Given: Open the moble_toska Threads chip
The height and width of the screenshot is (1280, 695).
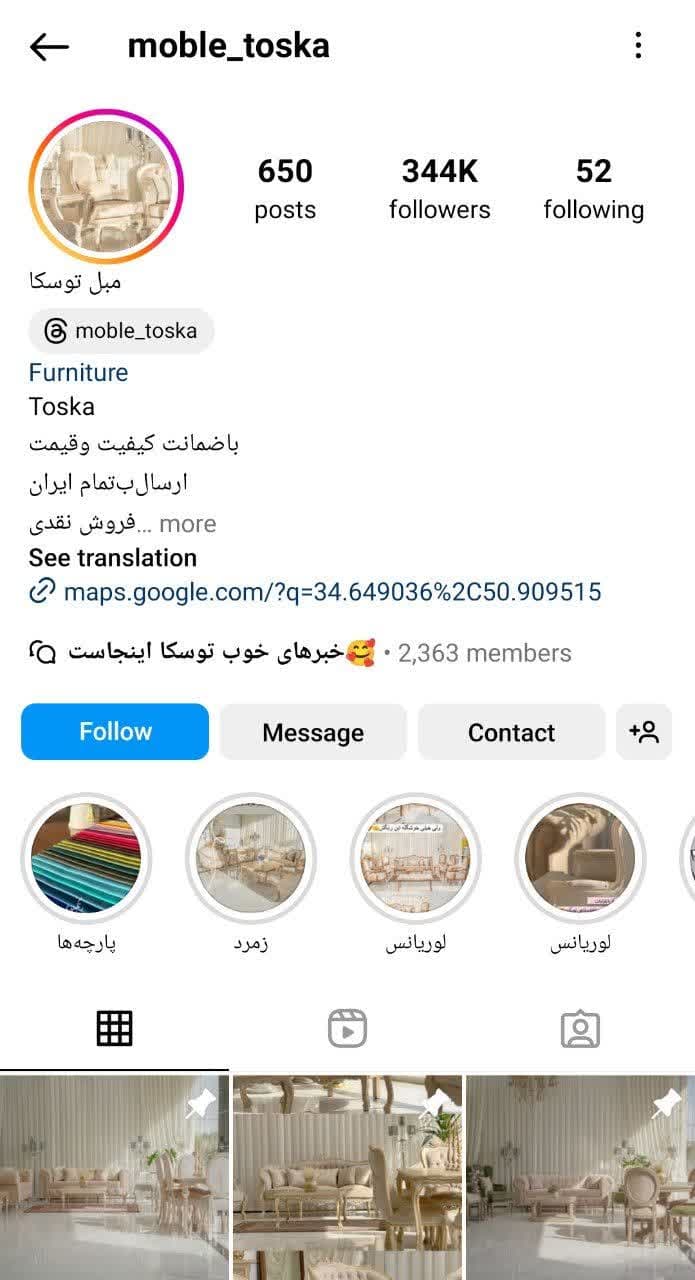Looking at the screenshot, I should click(x=121, y=331).
